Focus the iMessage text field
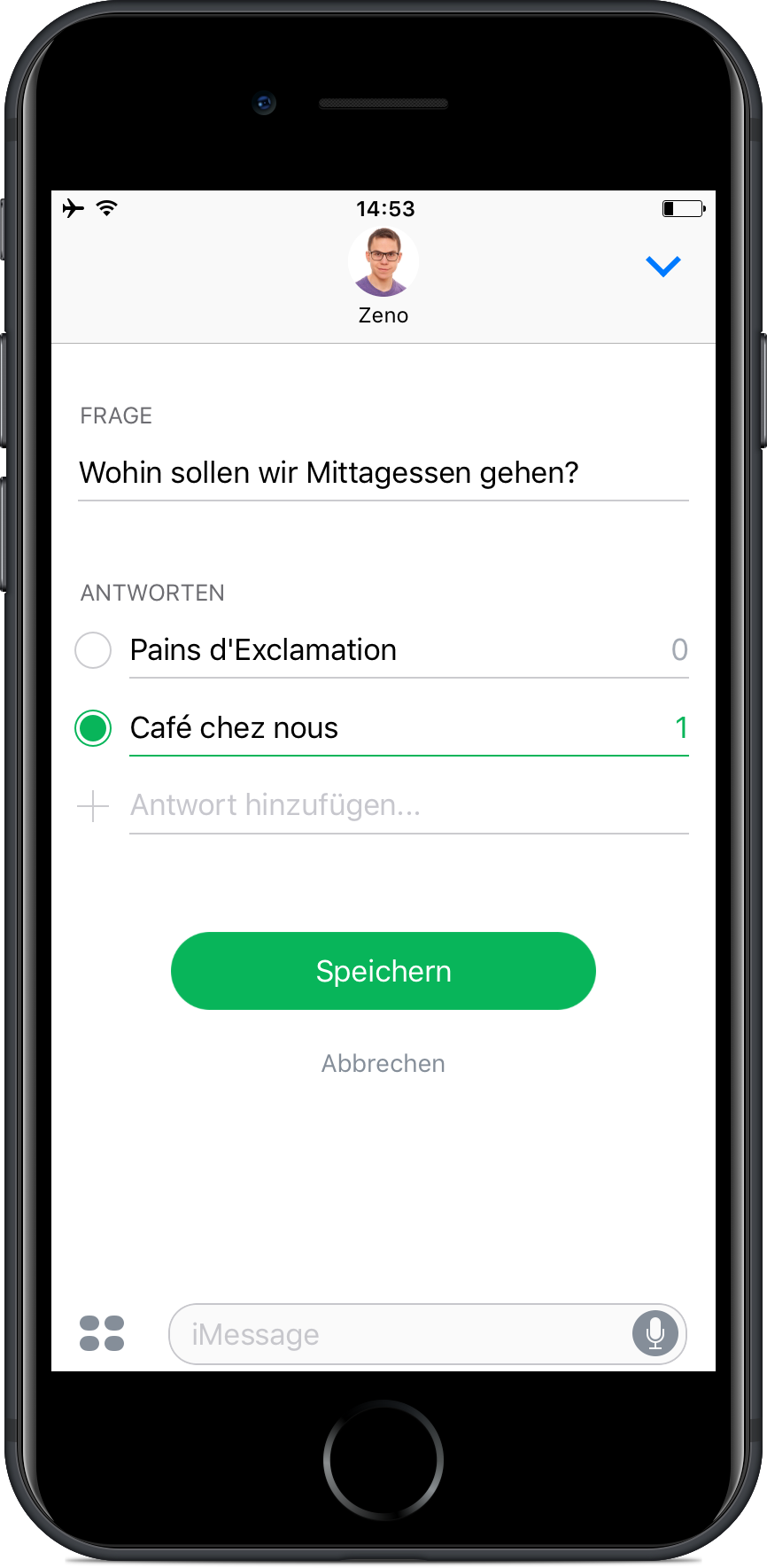Viewport: 767px width, 1568px height. [x=399, y=1334]
